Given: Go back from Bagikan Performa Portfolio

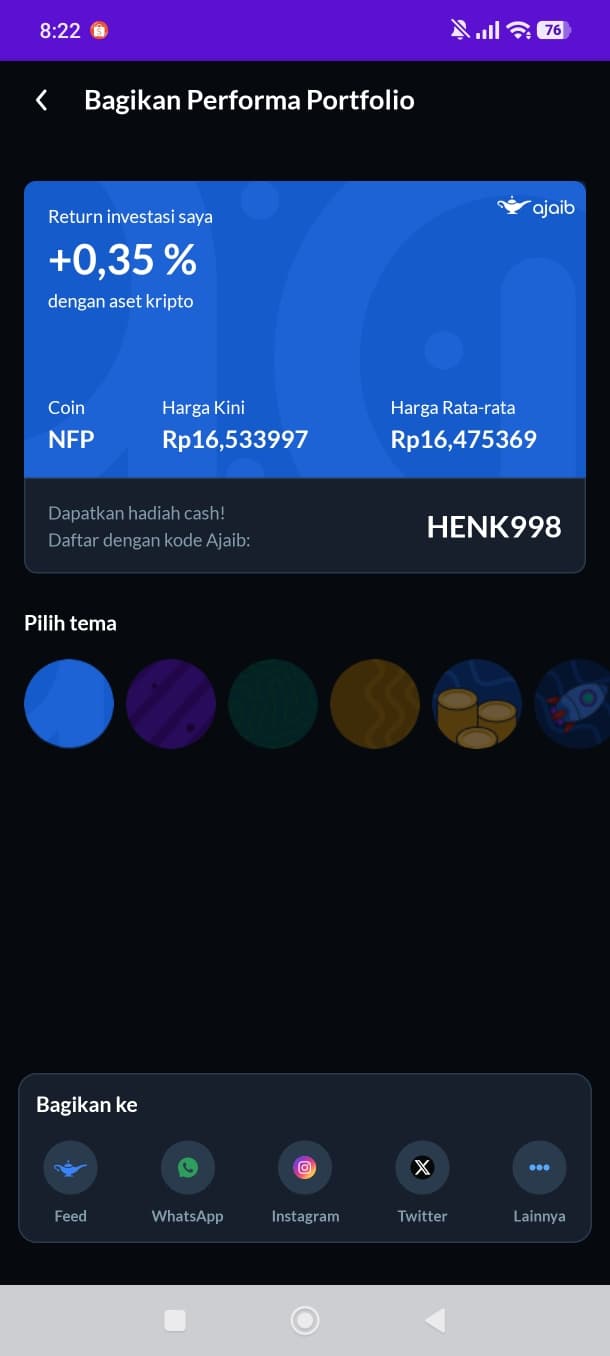Looking at the screenshot, I should point(41,100).
